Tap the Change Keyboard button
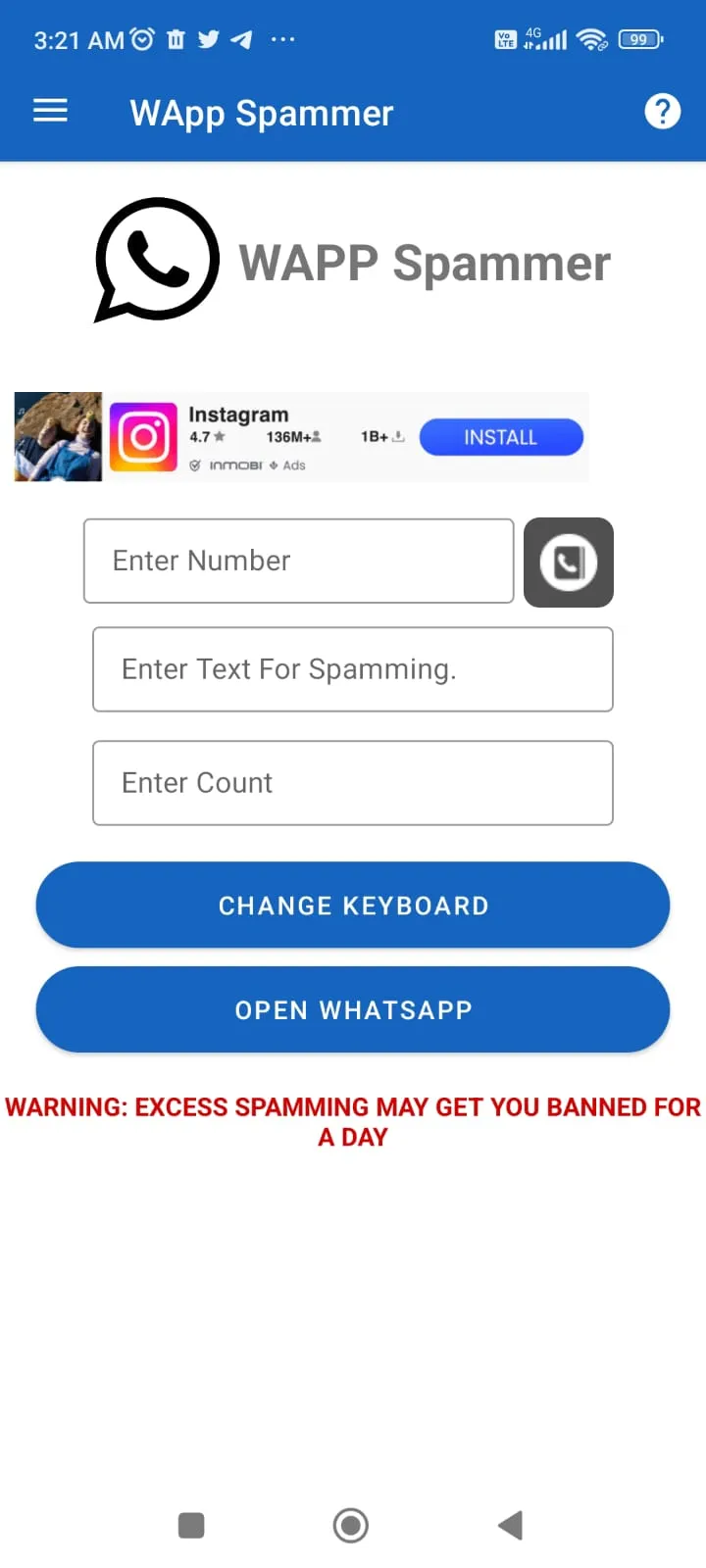The height and width of the screenshot is (1568, 706). point(353,906)
